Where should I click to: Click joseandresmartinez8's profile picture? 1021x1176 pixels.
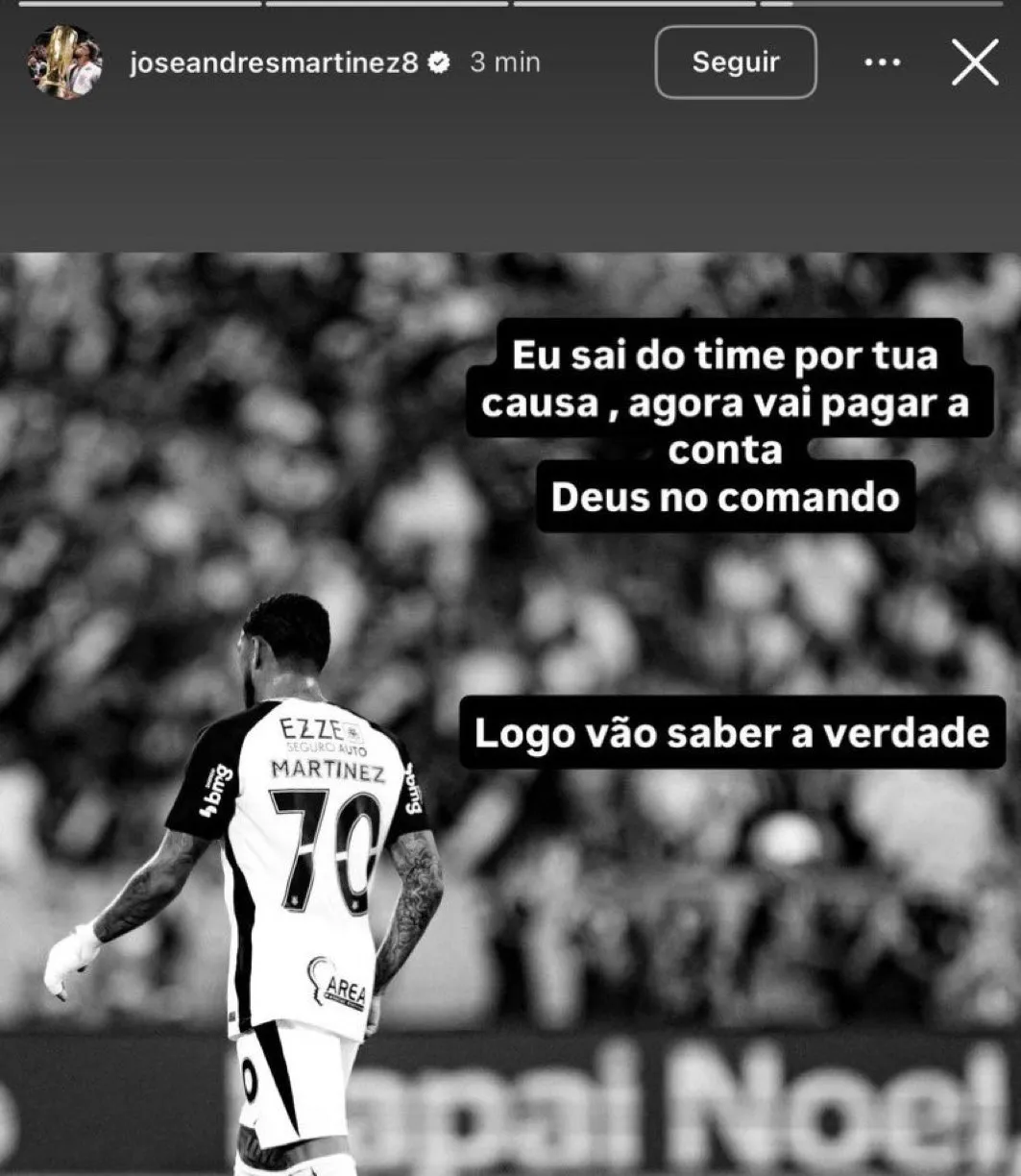(63, 61)
